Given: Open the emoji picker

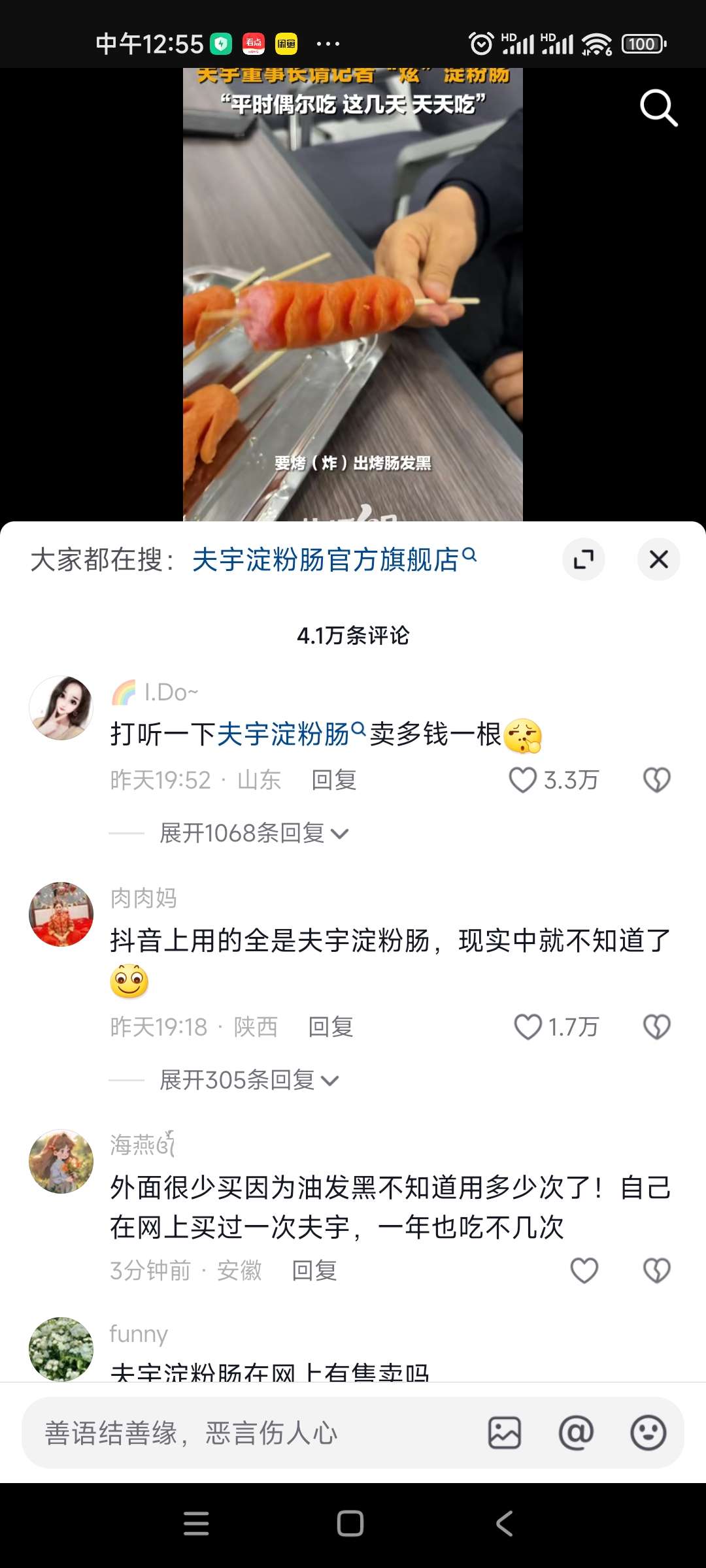Looking at the screenshot, I should coord(648,1433).
